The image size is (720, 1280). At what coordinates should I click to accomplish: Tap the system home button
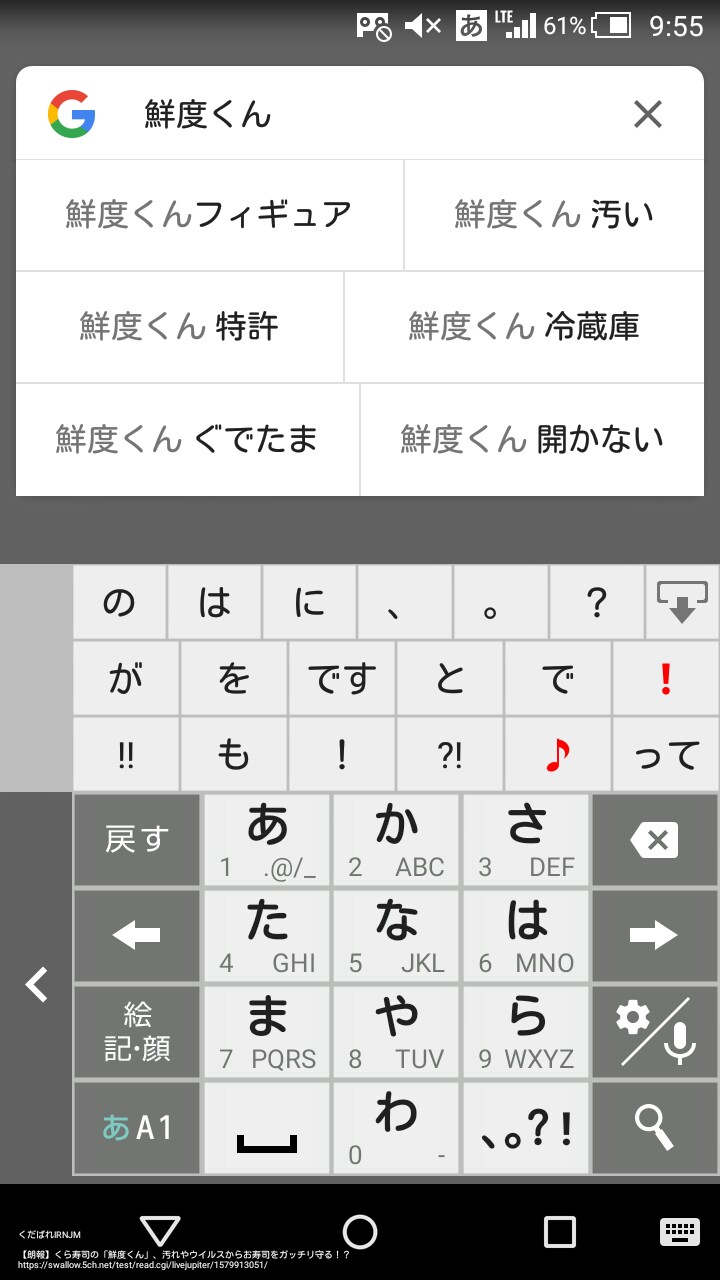point(360,1231)
